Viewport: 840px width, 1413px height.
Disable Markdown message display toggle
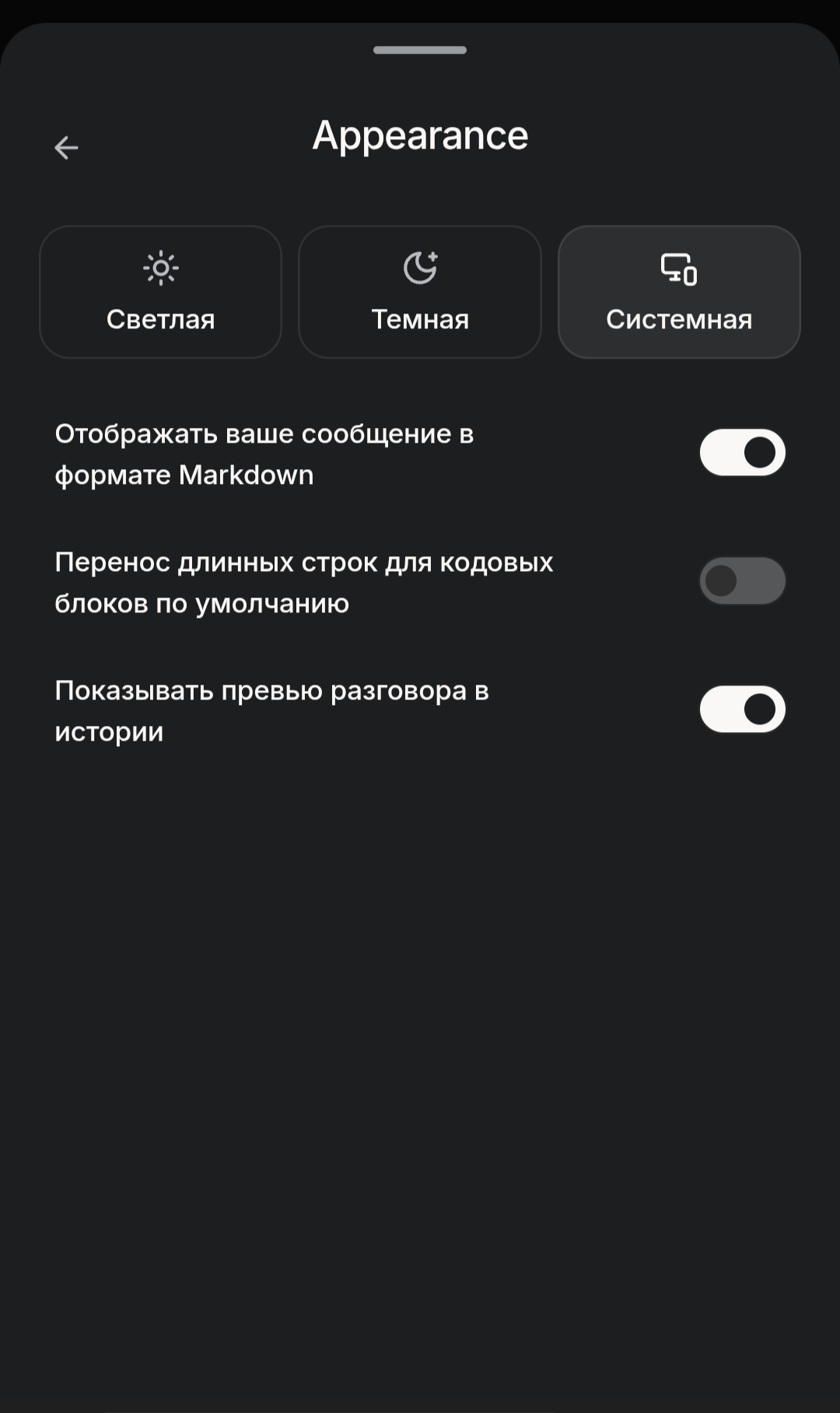point(743,453)
